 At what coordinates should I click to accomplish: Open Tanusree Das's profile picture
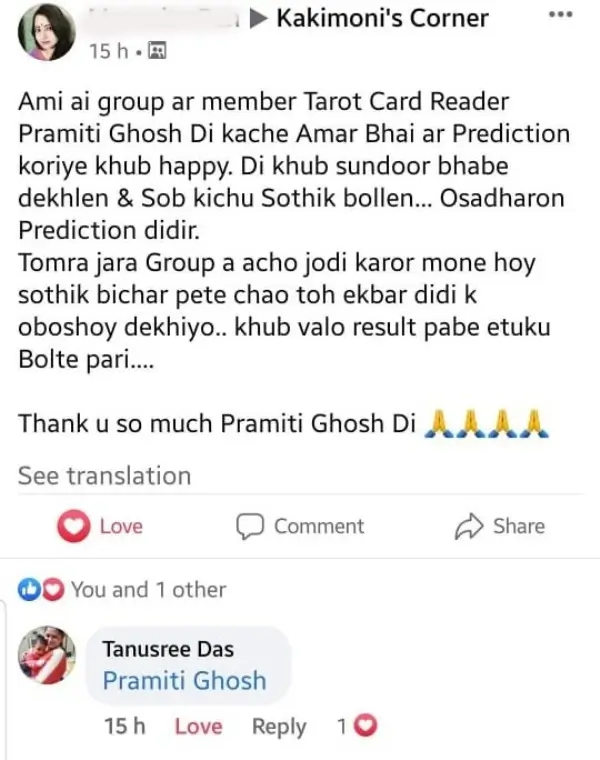tap(47, 655)
